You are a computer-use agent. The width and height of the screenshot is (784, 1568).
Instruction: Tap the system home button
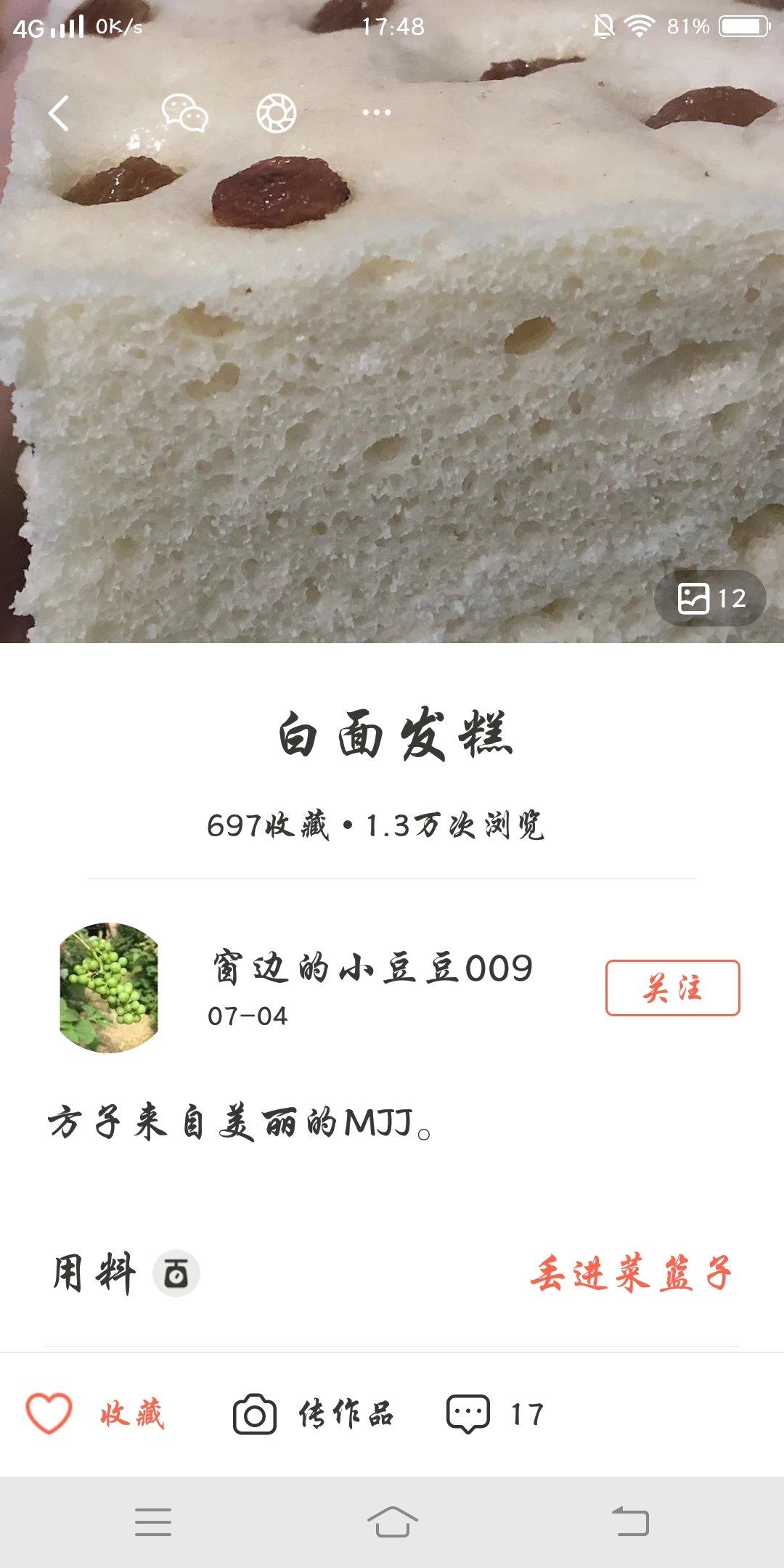click(x=392, y=1522)
